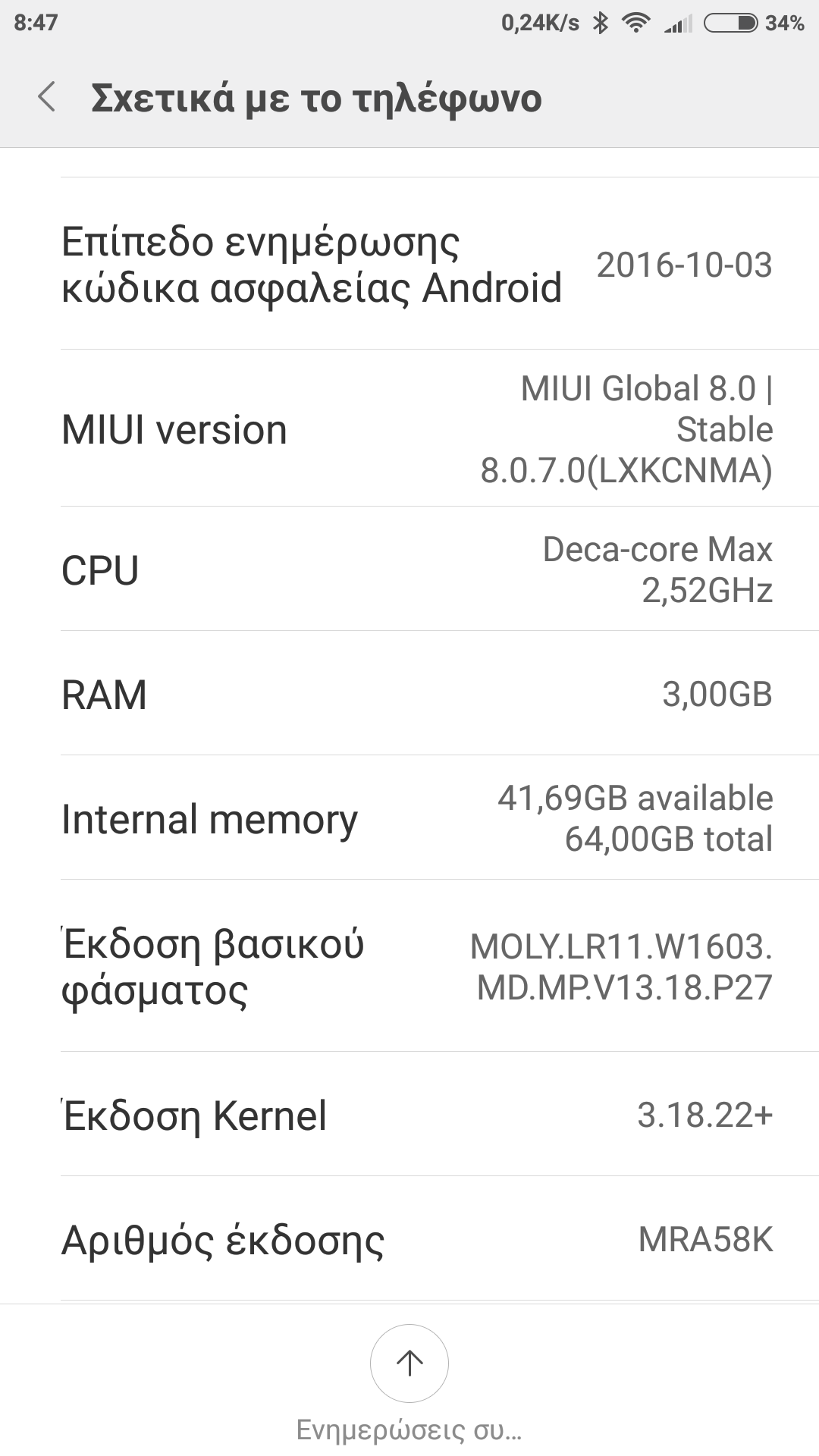Tap the RAM row

(409, 694)
